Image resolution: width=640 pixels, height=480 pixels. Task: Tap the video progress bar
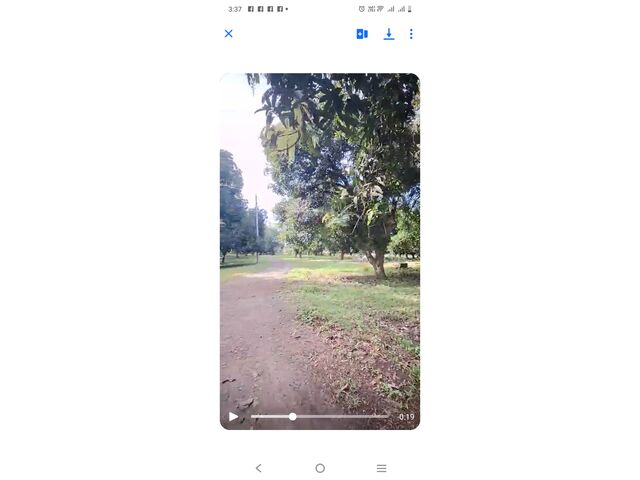320,417
